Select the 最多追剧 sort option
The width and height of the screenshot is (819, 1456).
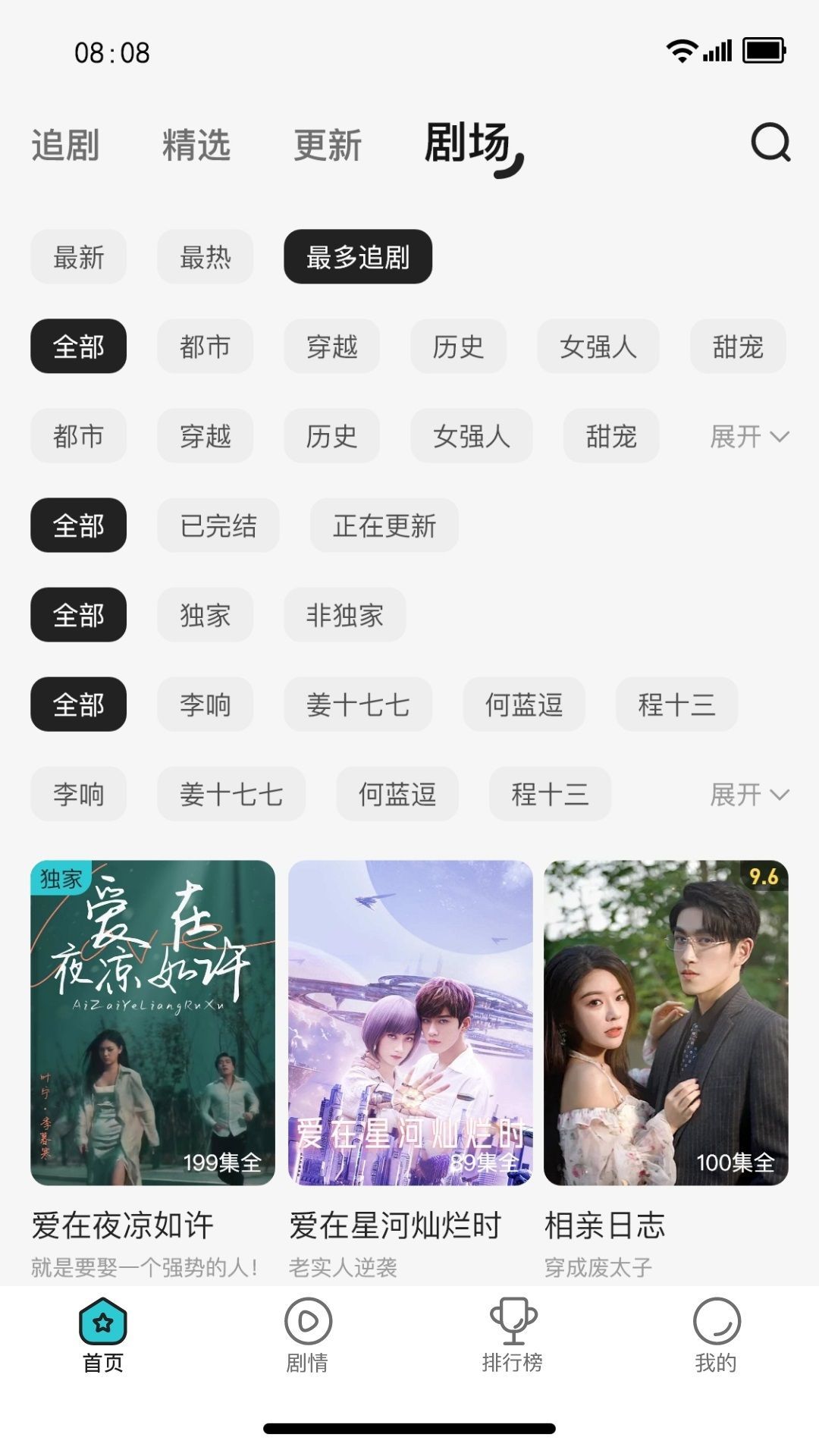click(x=357, y=257)
